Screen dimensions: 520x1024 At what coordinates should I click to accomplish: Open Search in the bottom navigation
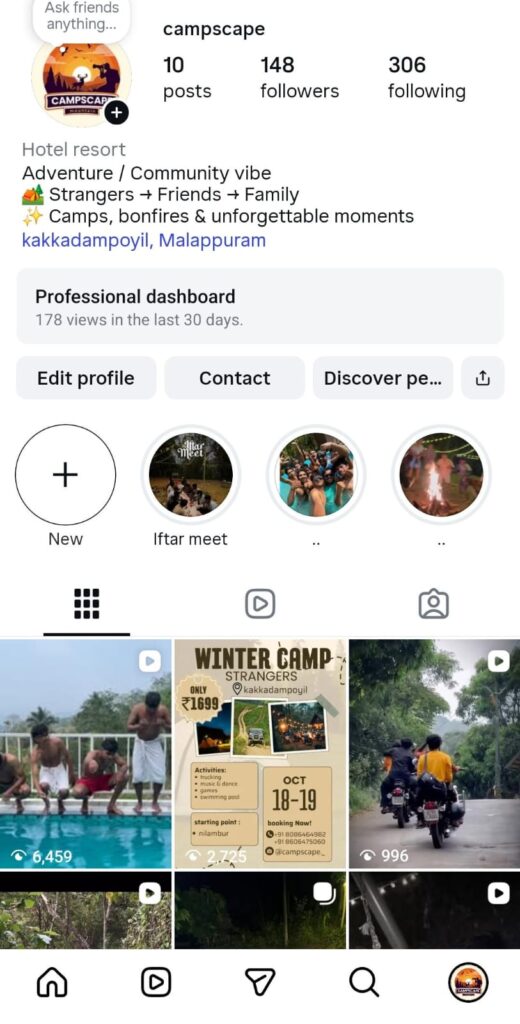363,982
